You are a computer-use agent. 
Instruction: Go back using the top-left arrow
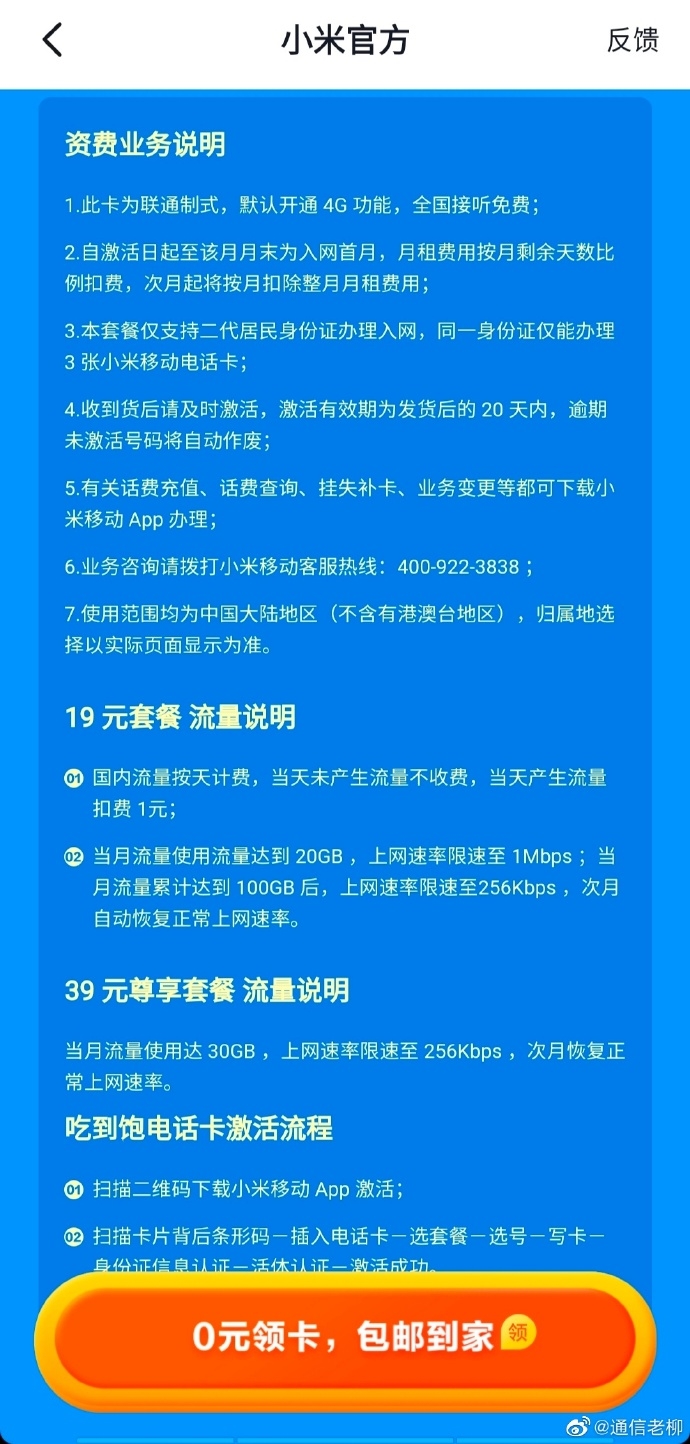point(52,41)
